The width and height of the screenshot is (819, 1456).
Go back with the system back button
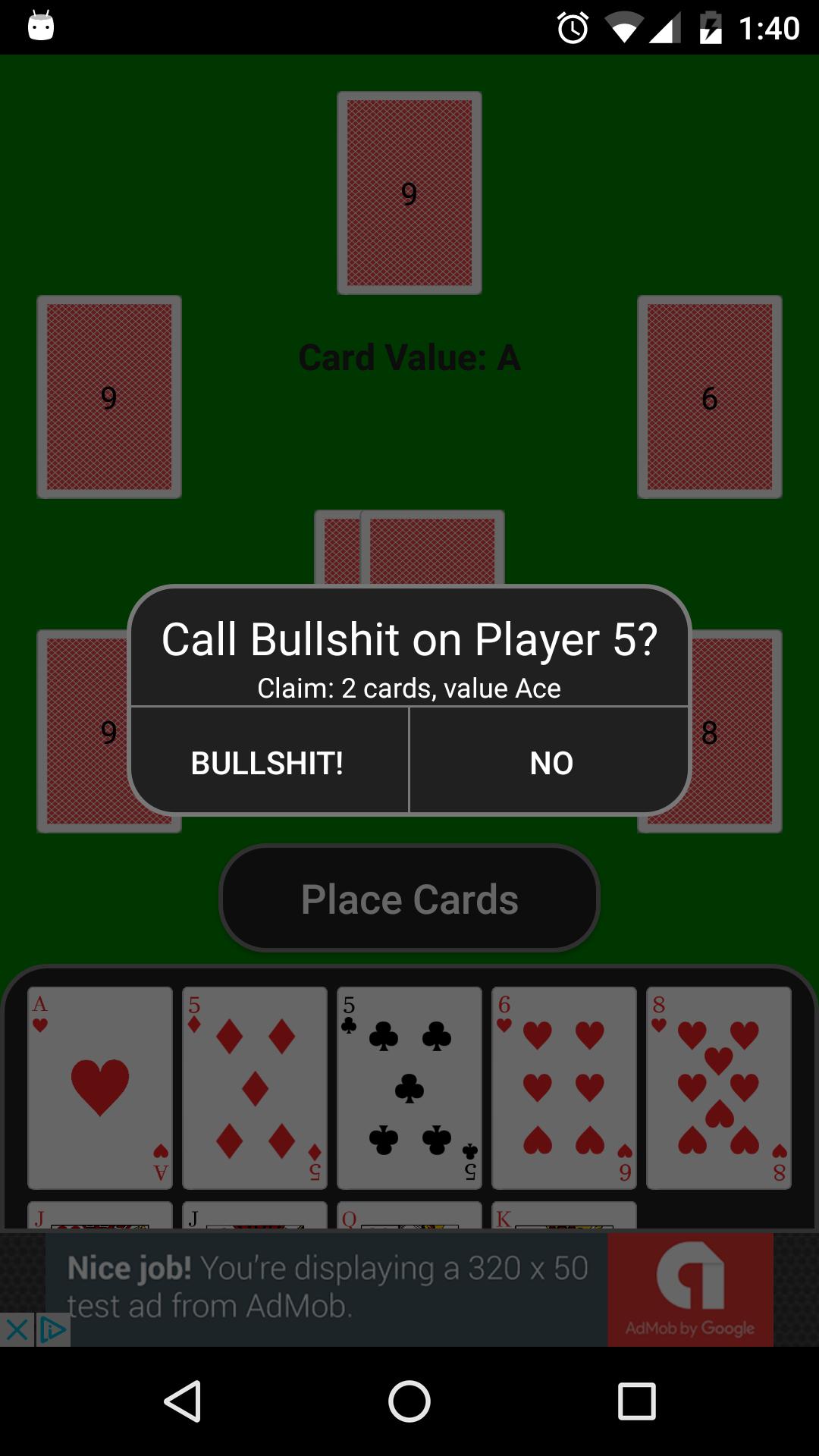tap(182, 1400)
